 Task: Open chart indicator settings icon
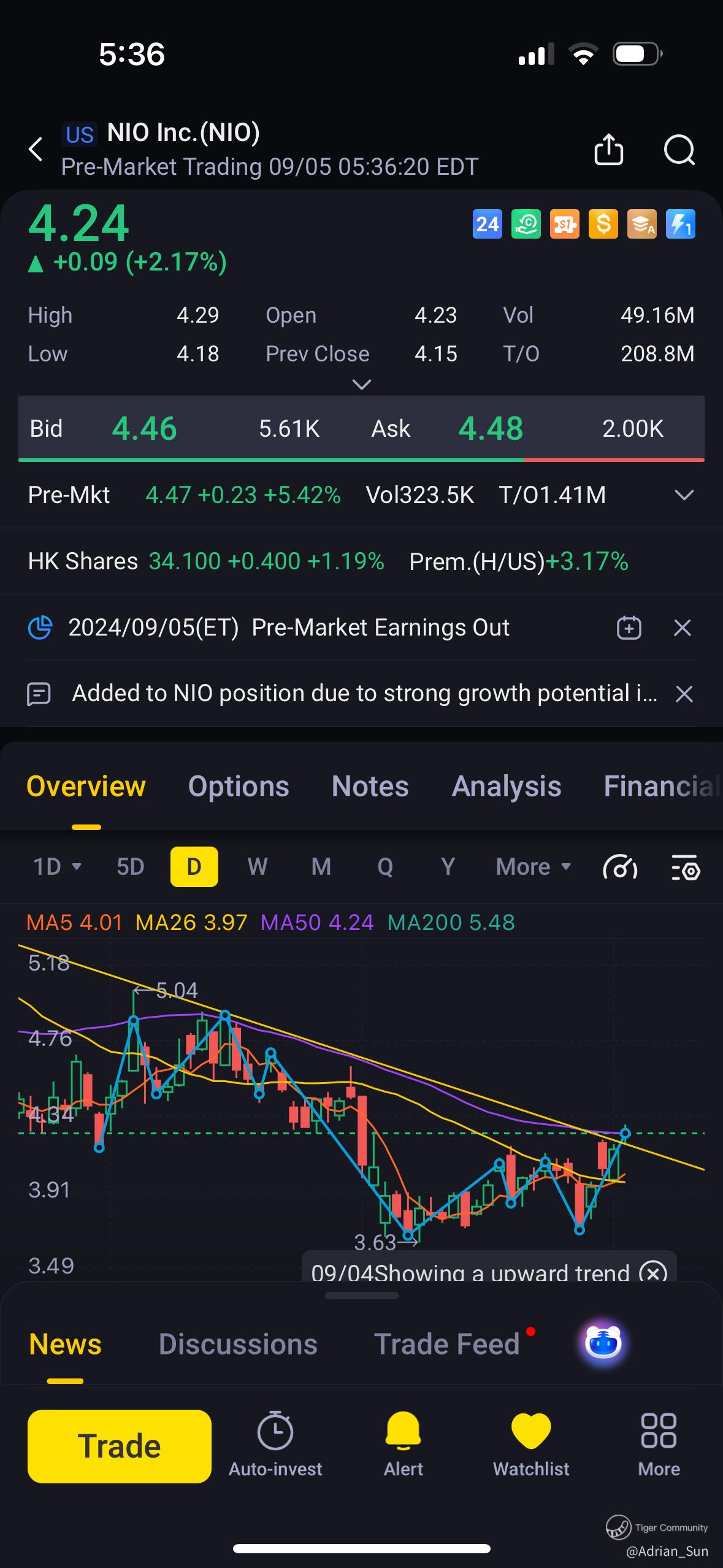pyautogui.click(x=685, y=867)
